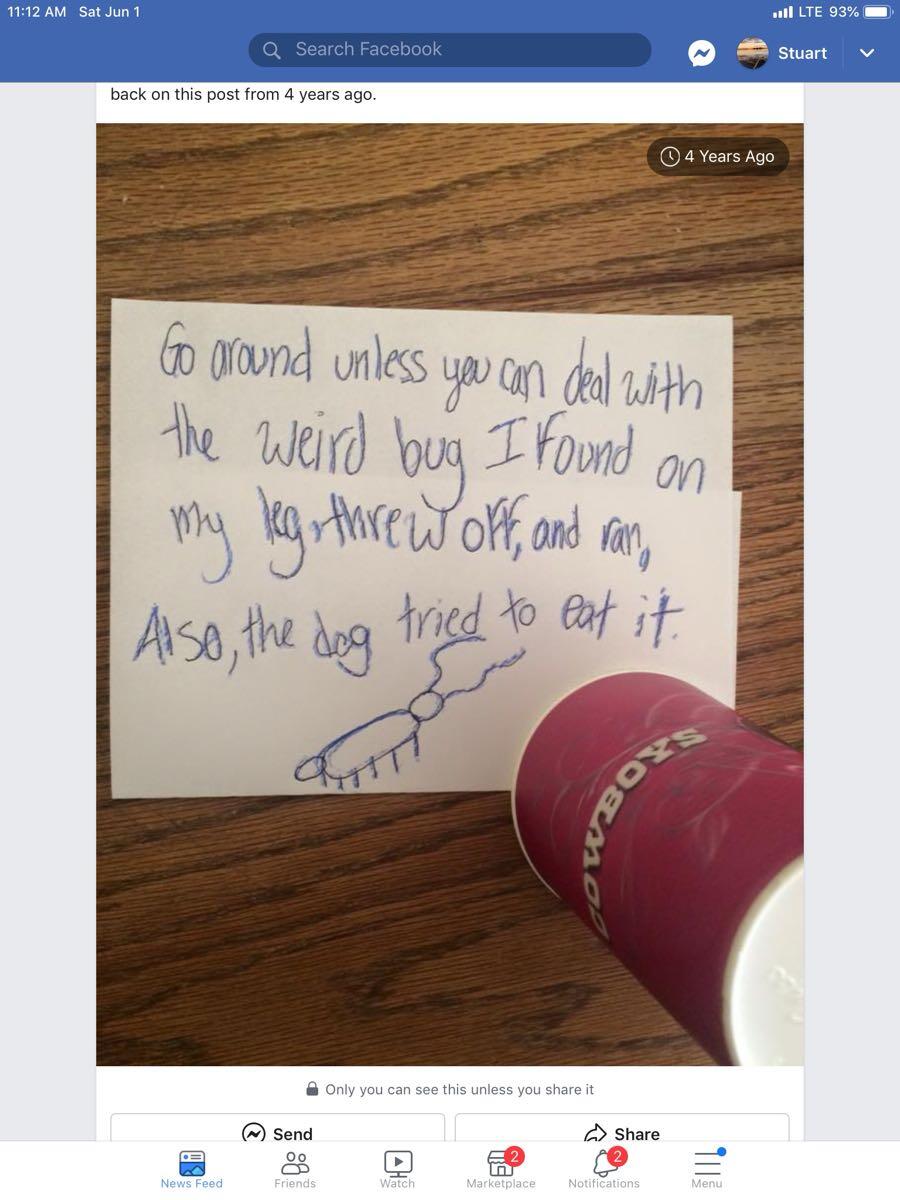Click the privacy lock icon below the photo

coord(312,1089)
